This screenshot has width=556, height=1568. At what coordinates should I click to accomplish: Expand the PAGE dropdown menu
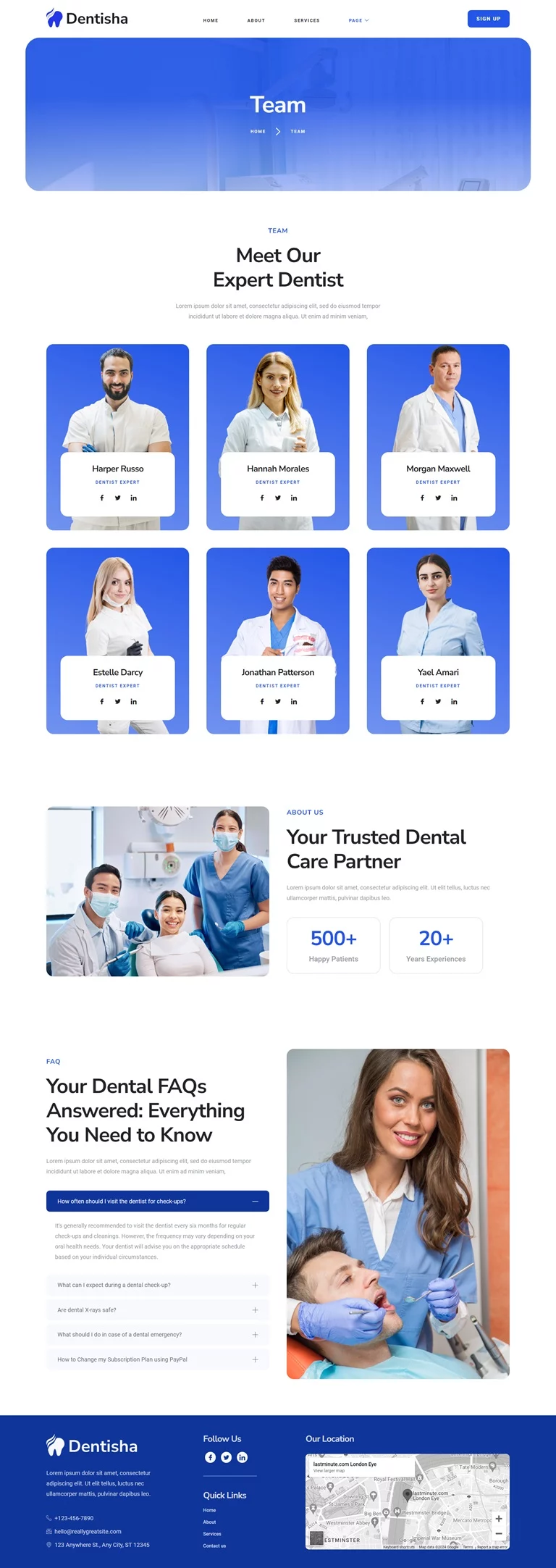(x=358, y=20)
